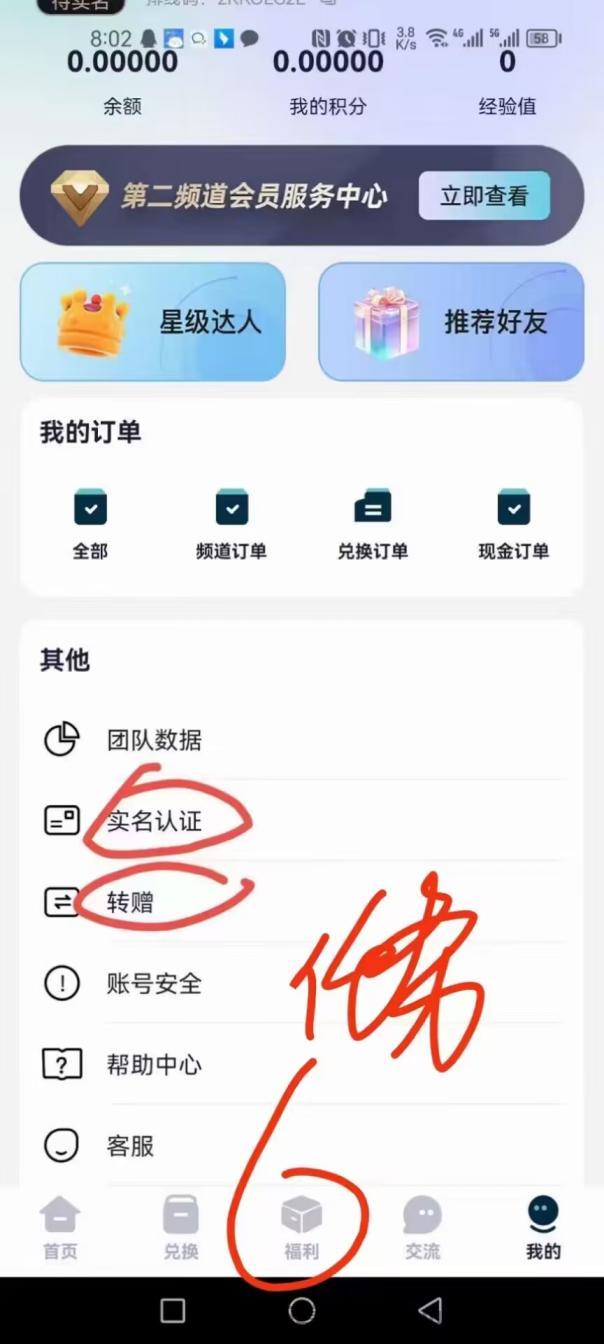Screen dimensions: 604x1344
Task: Select the 我的 tab
Action: point(543,1228)
